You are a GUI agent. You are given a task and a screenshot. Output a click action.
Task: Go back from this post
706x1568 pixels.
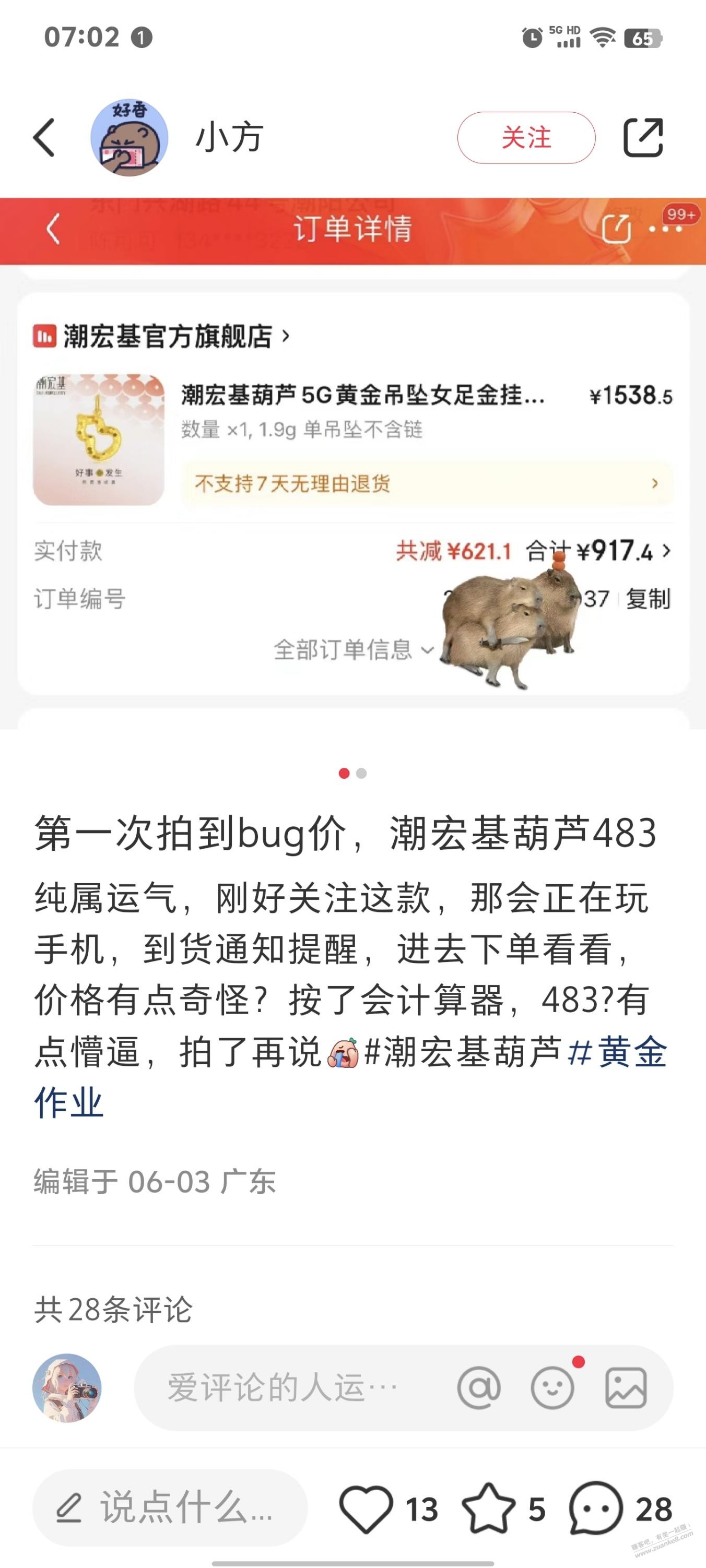[x=44, y=138]
